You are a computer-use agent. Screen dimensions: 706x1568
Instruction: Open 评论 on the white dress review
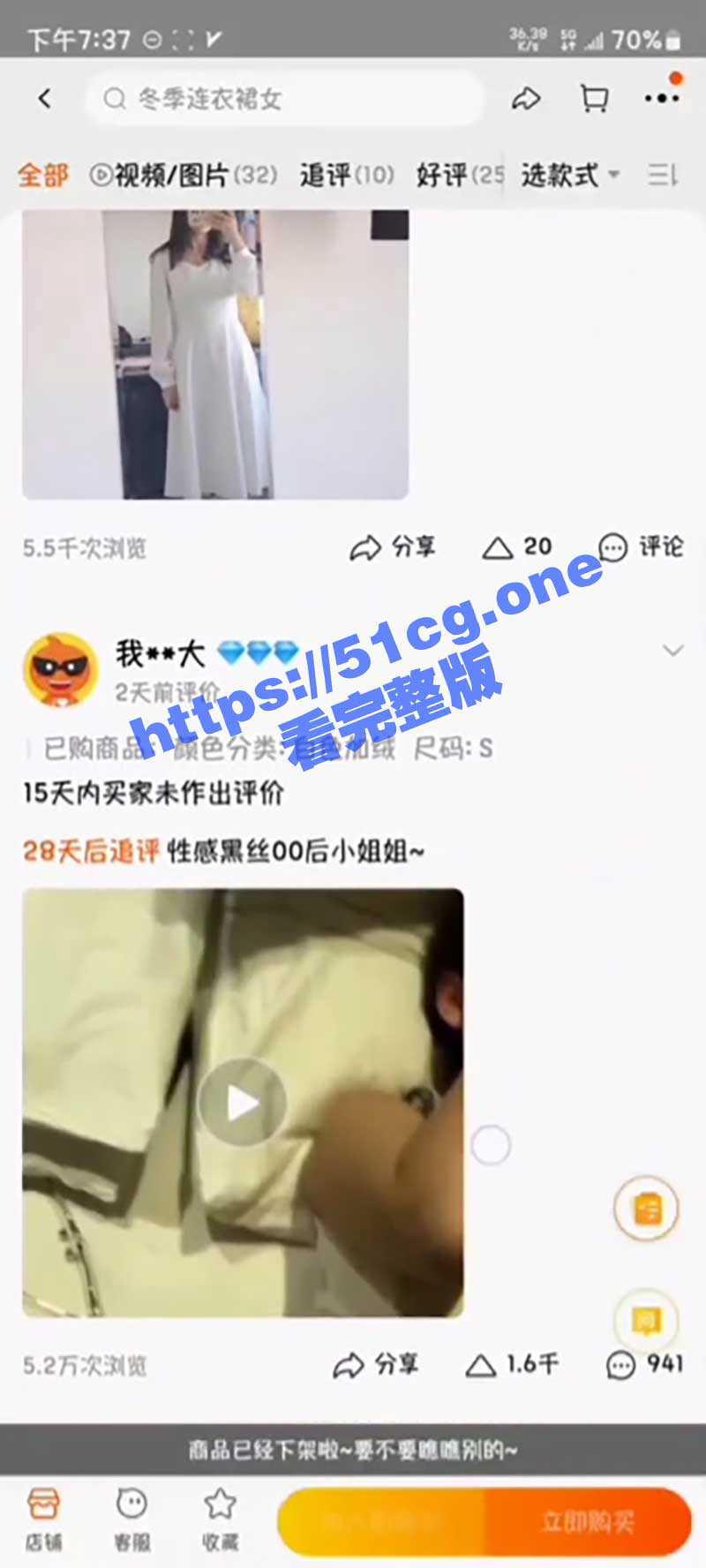tap(642, 547)
